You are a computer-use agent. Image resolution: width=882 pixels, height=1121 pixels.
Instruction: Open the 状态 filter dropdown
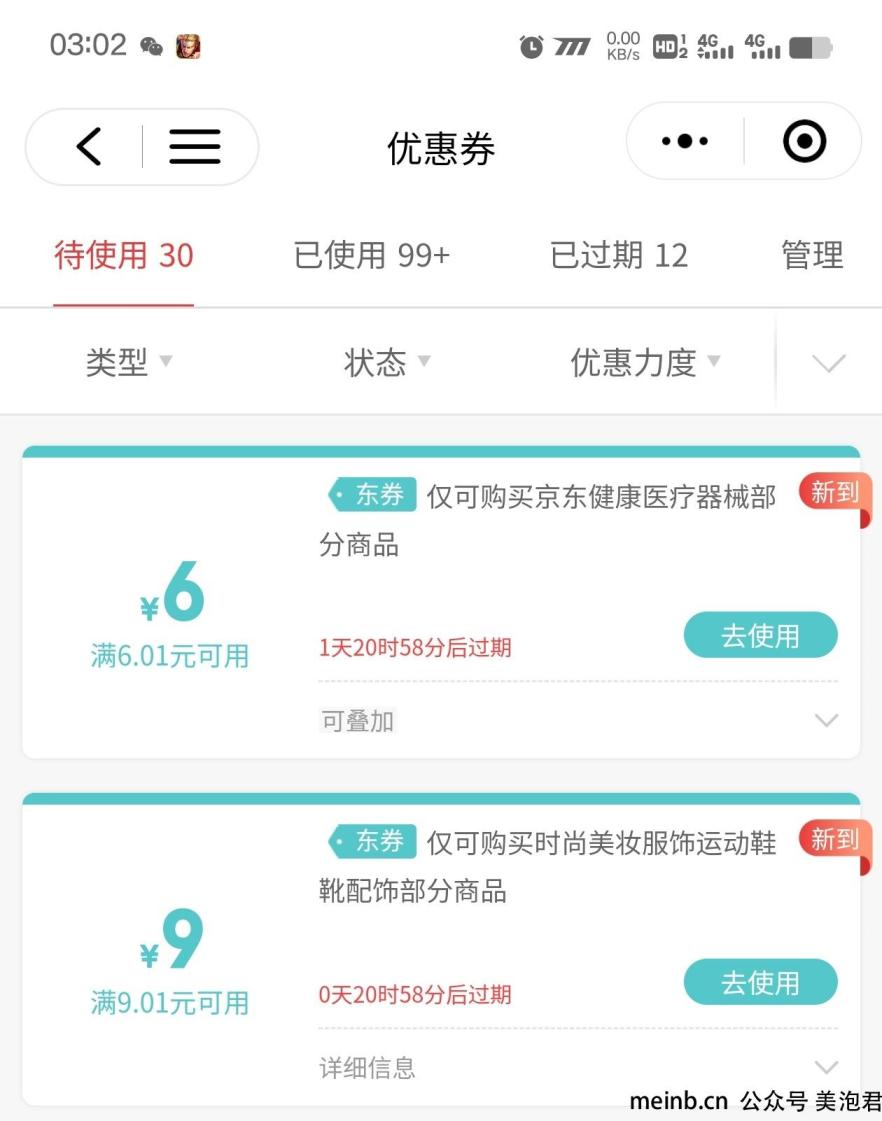tap(387, 362)
